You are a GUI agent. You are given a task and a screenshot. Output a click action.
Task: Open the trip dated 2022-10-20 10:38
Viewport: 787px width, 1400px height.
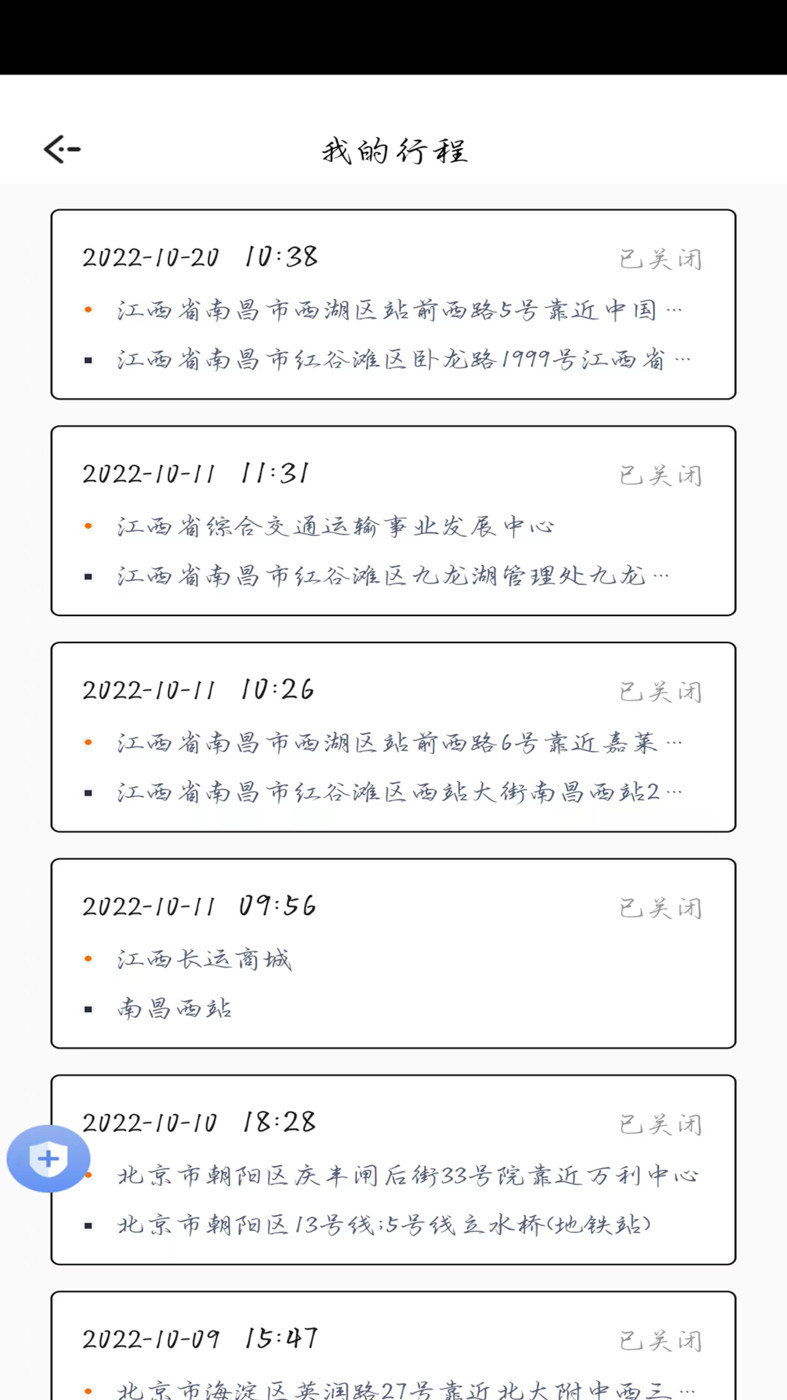[393, 303]
